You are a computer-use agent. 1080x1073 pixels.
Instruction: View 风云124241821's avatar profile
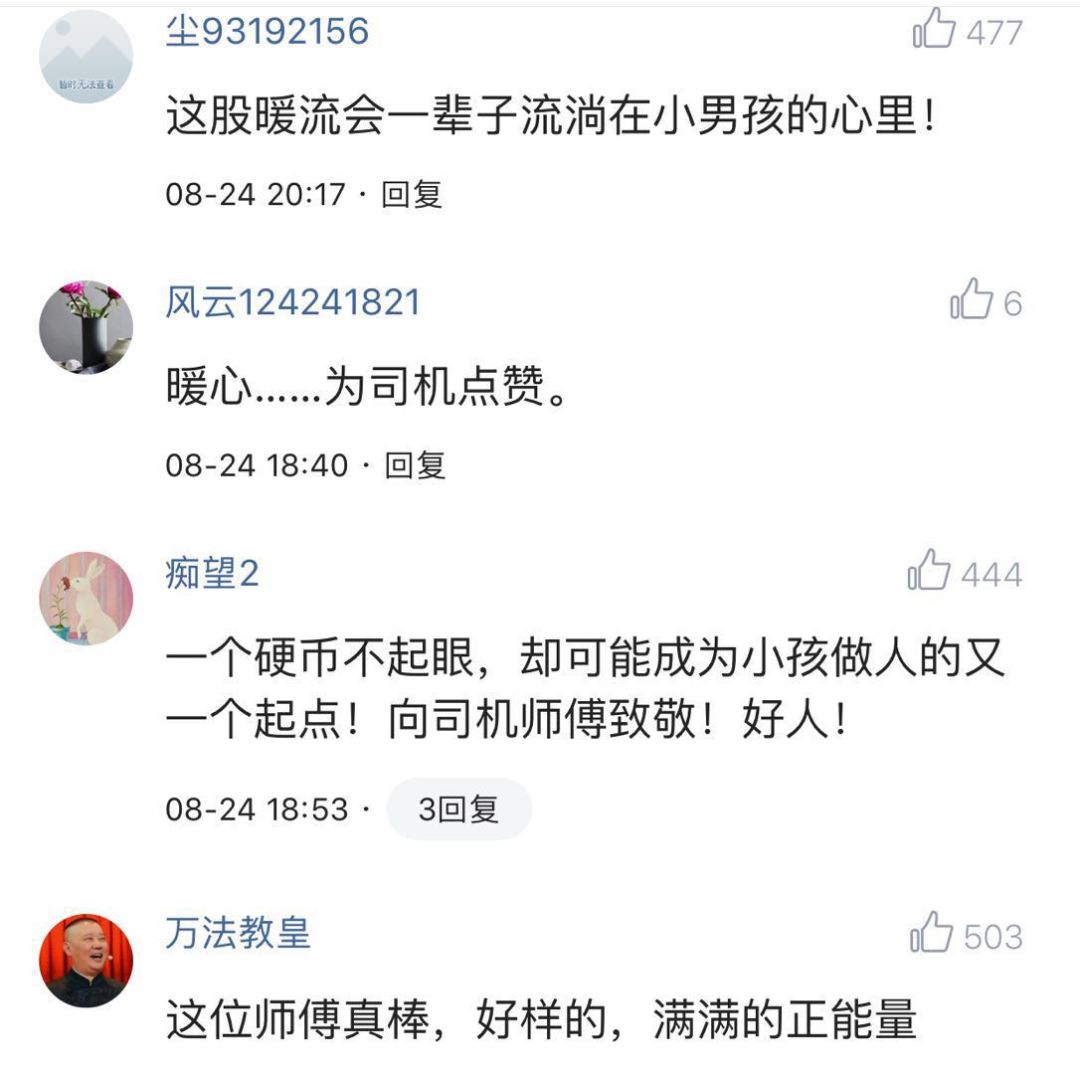86,327
